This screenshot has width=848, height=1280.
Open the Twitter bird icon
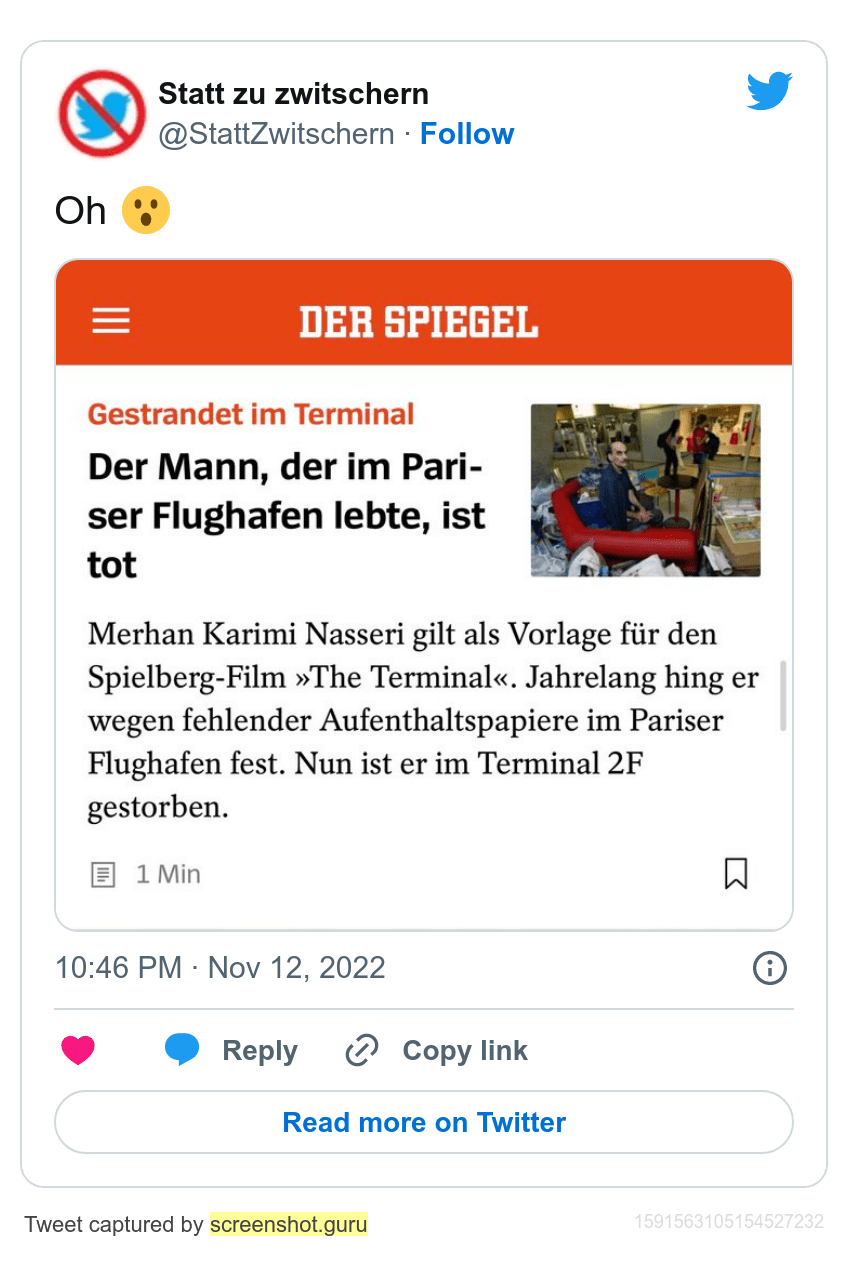pos(769,92)
